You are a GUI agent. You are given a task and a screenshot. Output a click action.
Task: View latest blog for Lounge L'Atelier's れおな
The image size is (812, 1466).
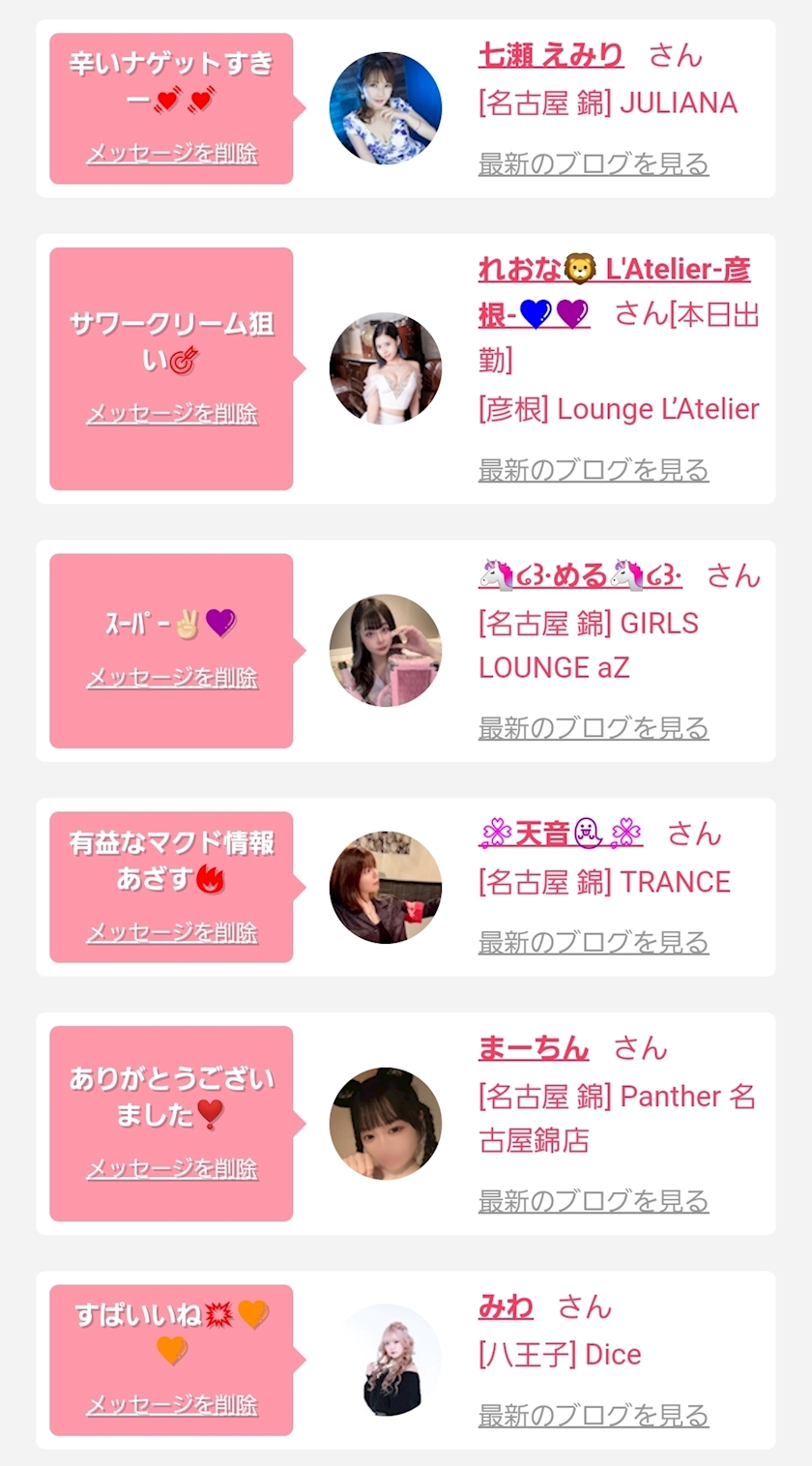[594, 471]
